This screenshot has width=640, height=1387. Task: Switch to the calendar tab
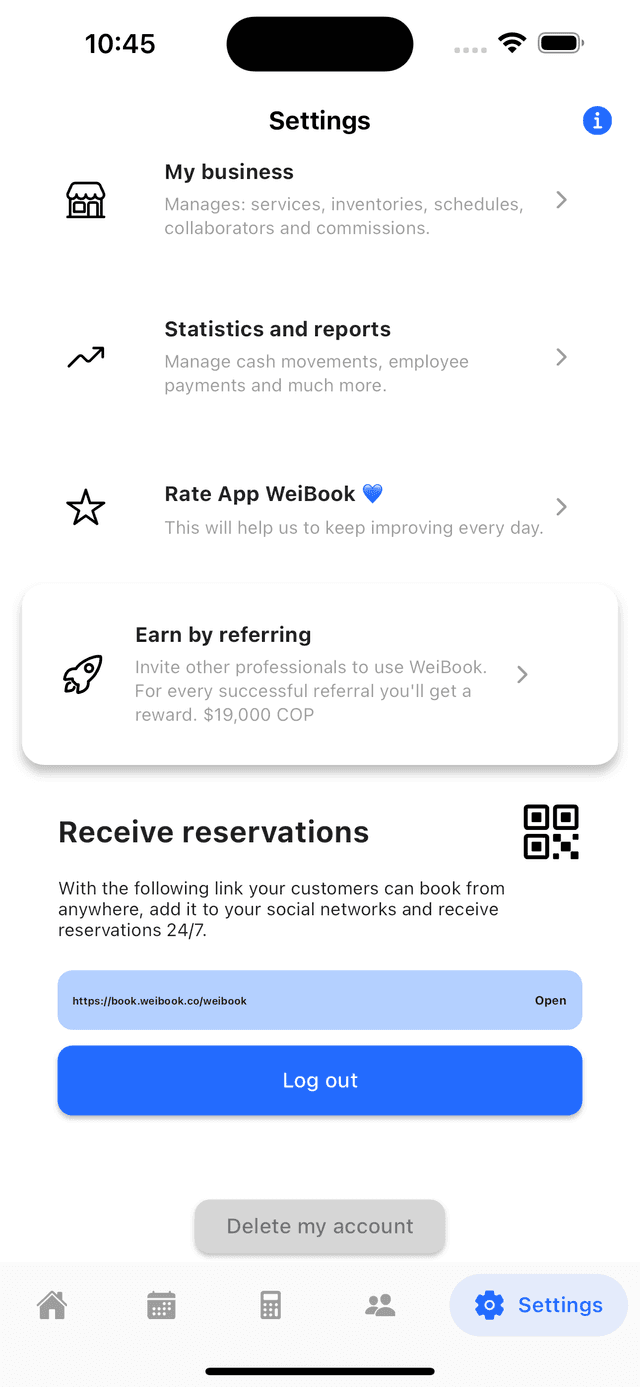(x=161, y=1305)
